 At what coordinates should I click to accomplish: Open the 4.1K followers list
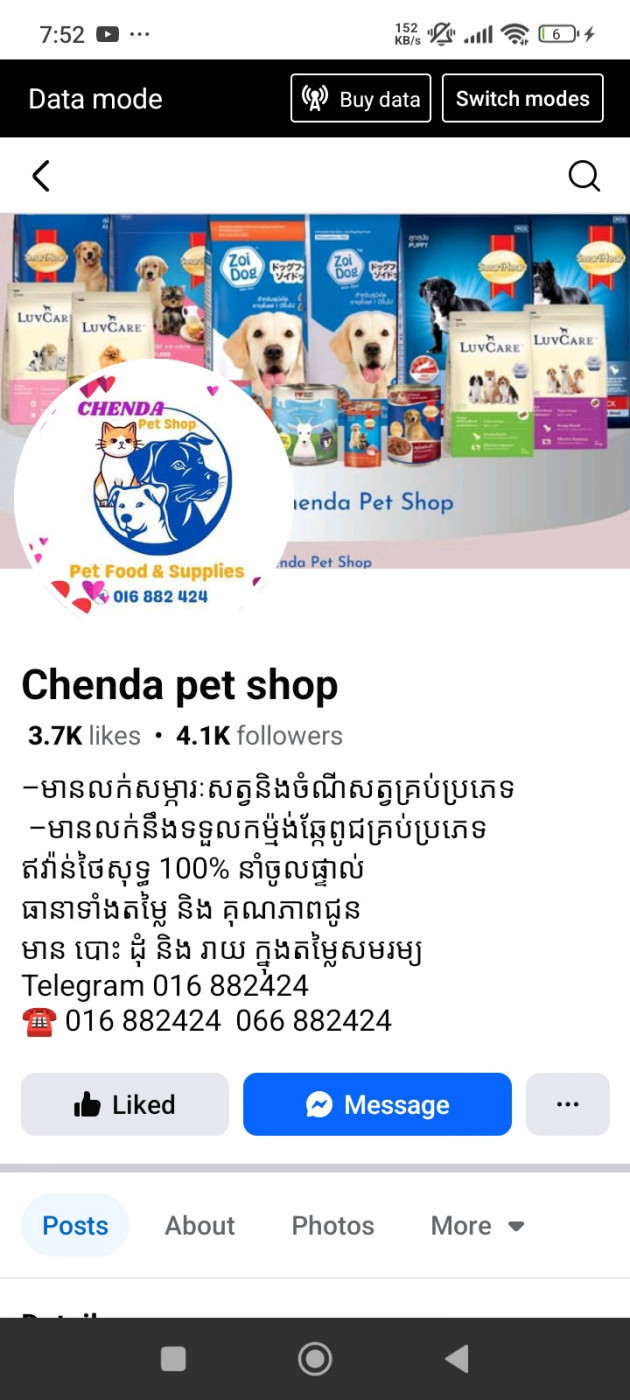(x=260, y=736)
